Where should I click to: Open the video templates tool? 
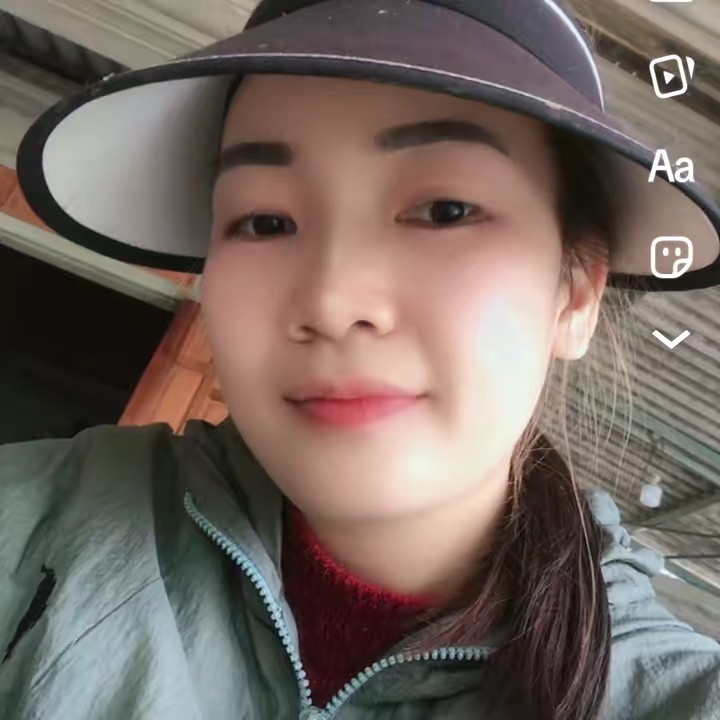[x=671, y=76]
